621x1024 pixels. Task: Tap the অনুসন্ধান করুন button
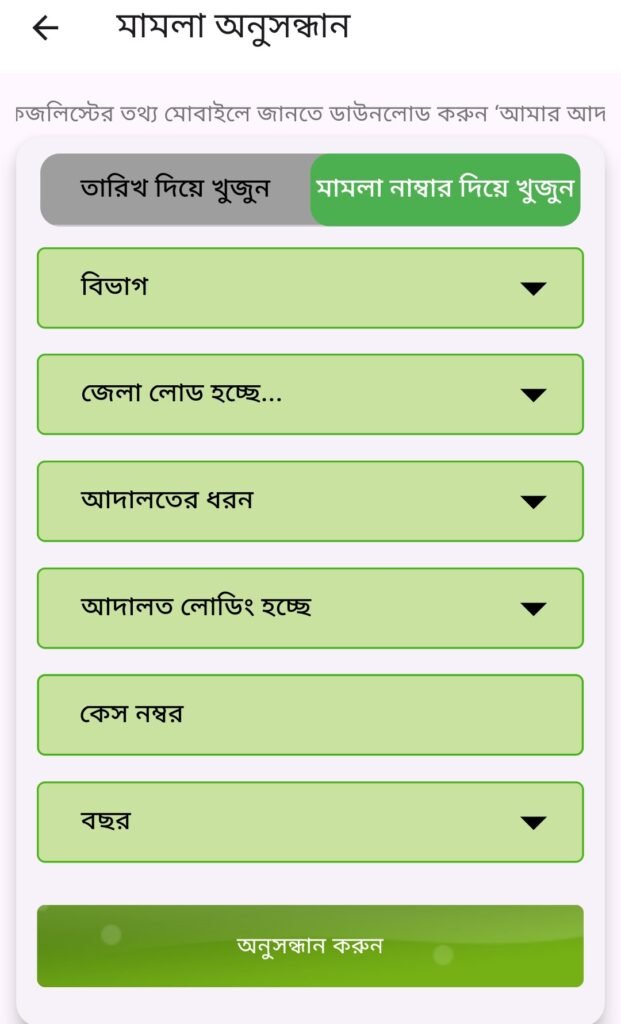point(310,945)
